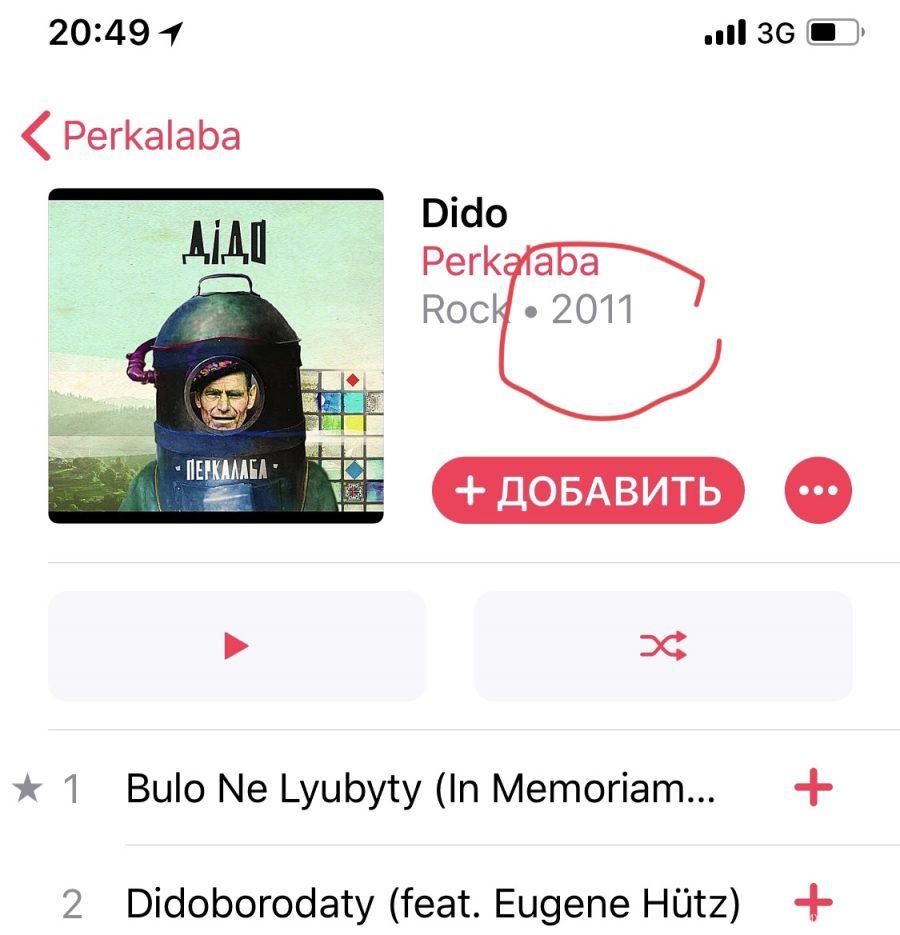Open the more options ellipsis menu
The image size is (900, 935).
[818, 491]
